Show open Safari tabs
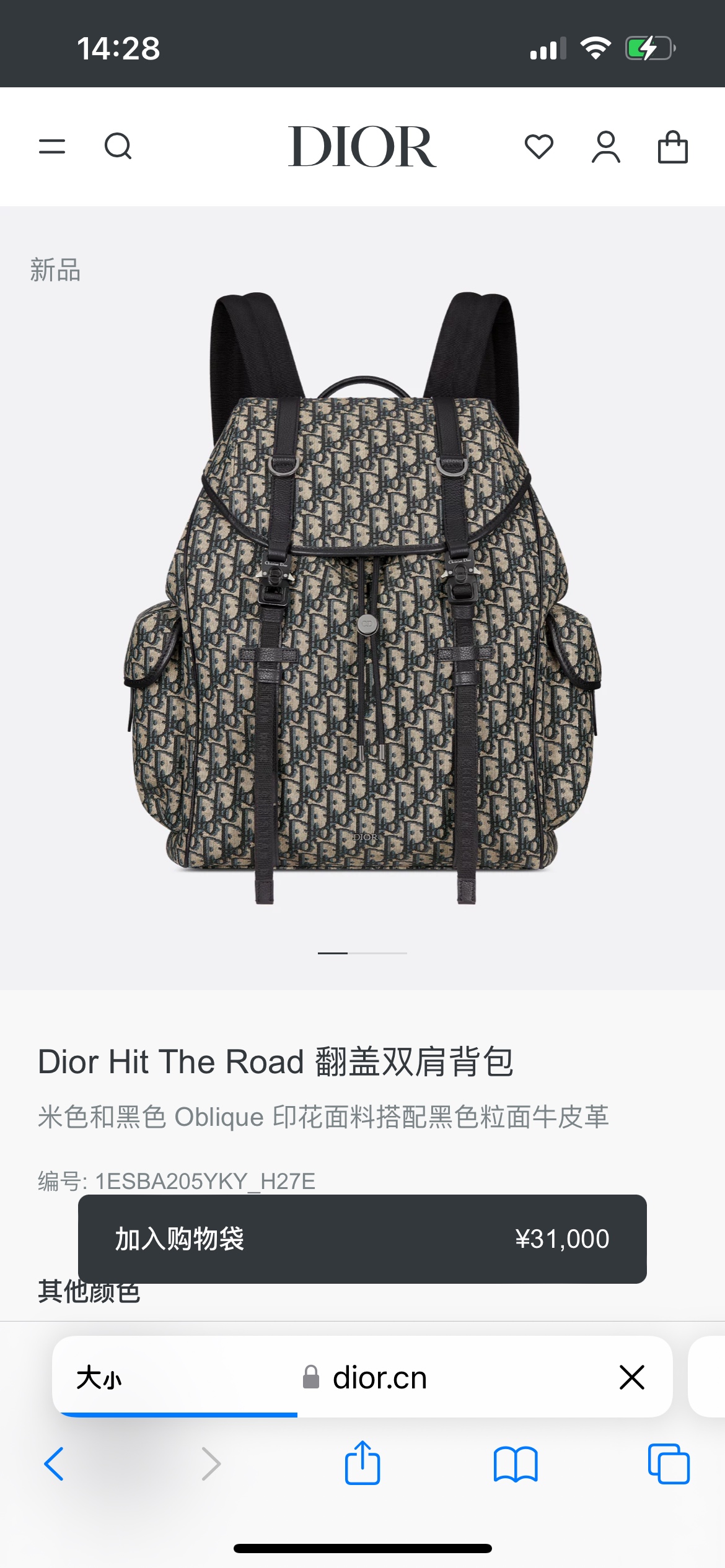The image size is (725, 1568). tap(669, 1464)
